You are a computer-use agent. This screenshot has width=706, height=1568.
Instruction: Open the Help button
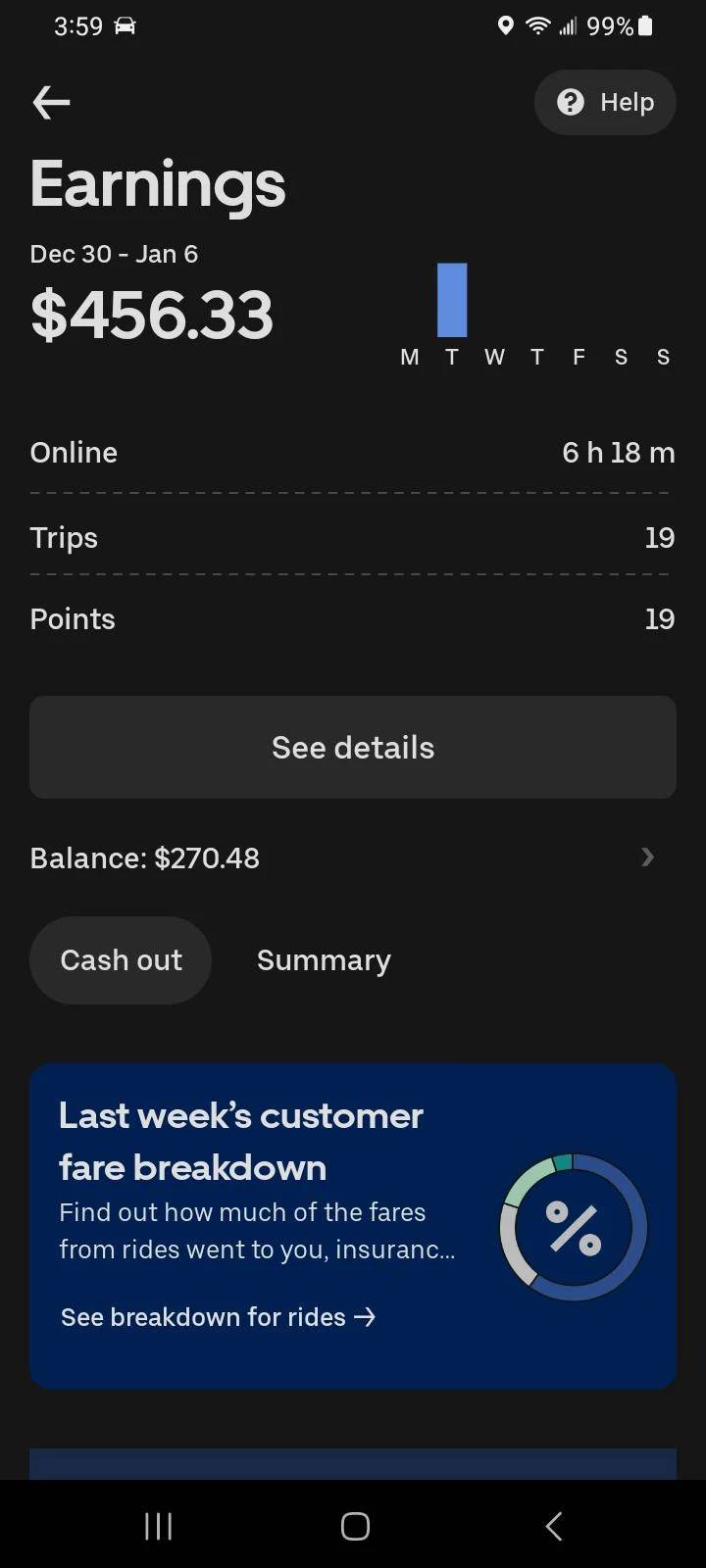(x=605, y=103)
